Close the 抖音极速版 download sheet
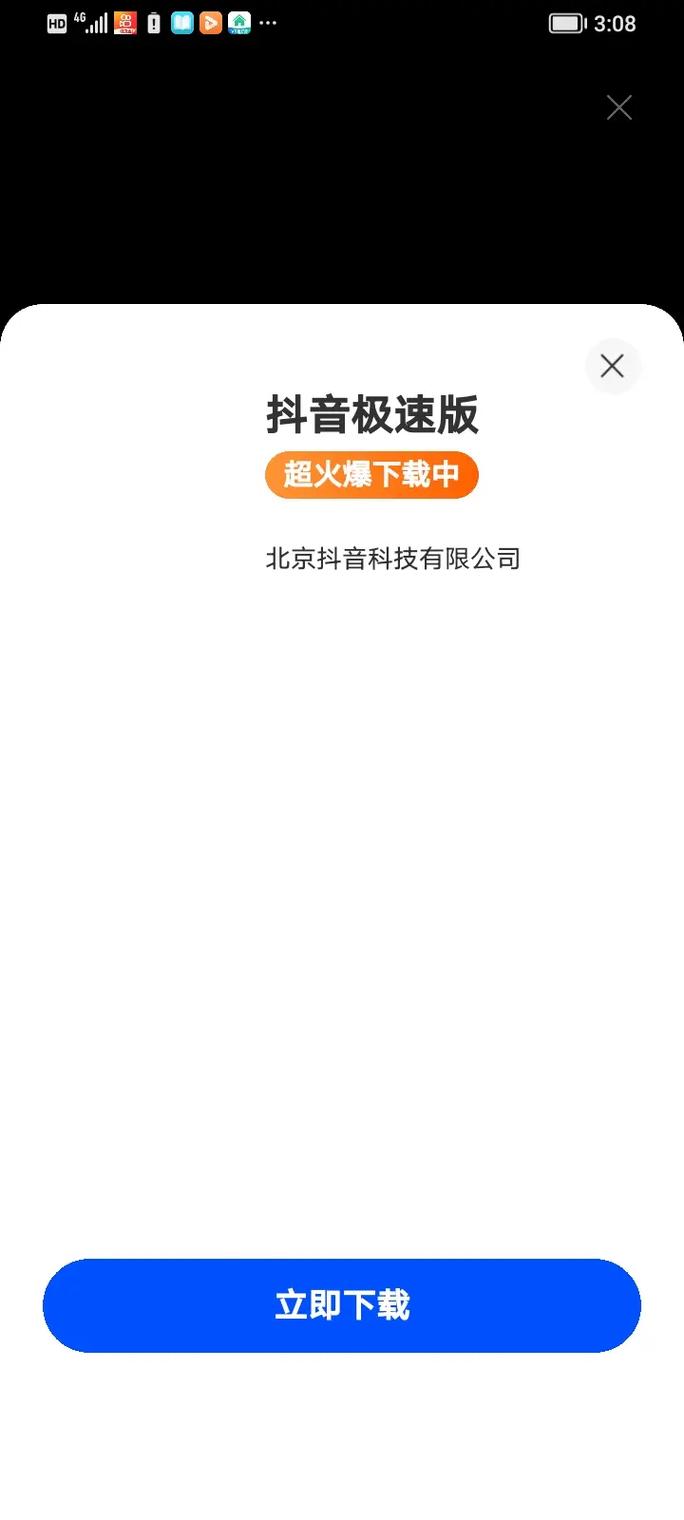The image size is (684, 1520). tap(612, 367)
